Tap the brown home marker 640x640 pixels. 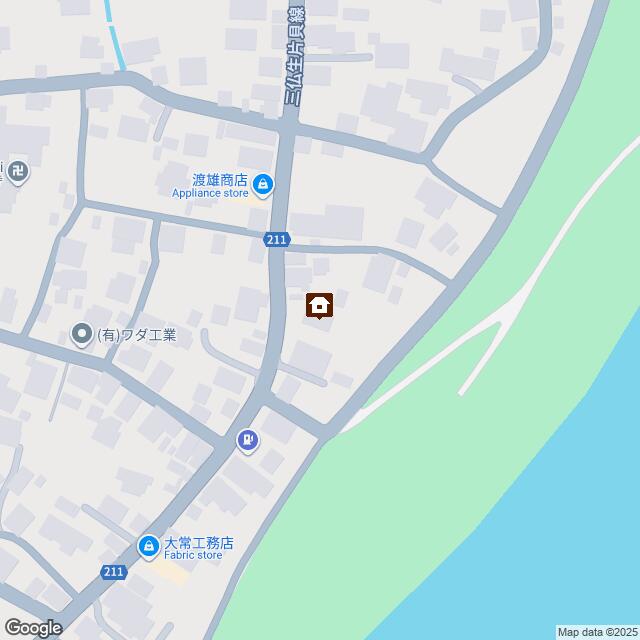(319, 305)
